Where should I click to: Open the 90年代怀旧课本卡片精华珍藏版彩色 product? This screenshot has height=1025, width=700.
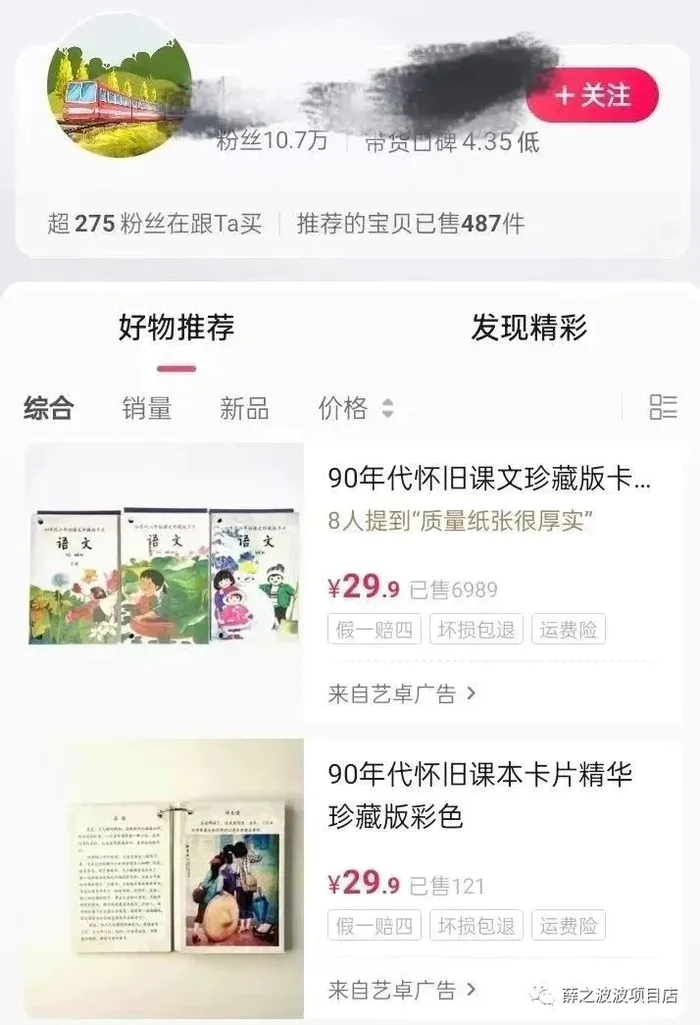480,795
